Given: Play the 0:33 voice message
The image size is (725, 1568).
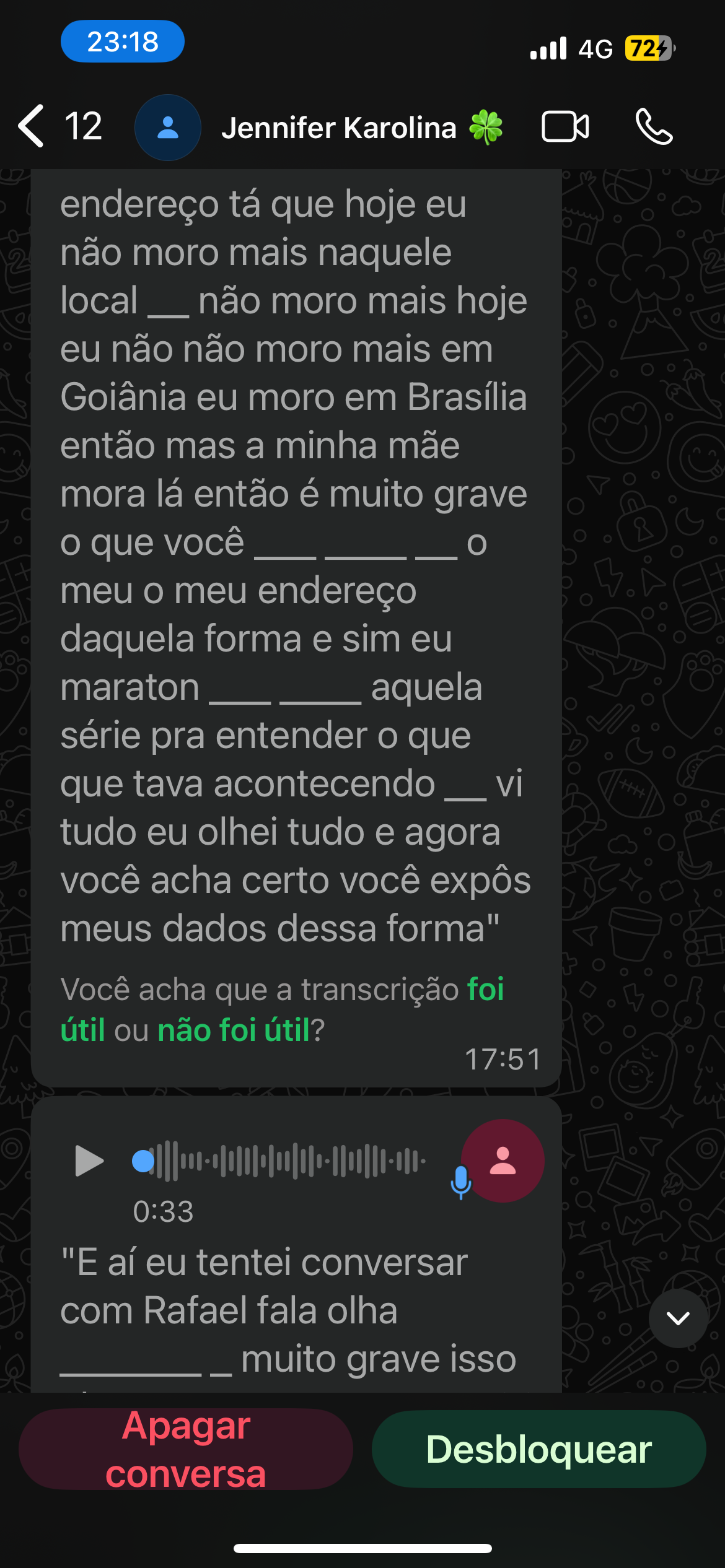Looking at the screenshot, I should [89, 1161].
